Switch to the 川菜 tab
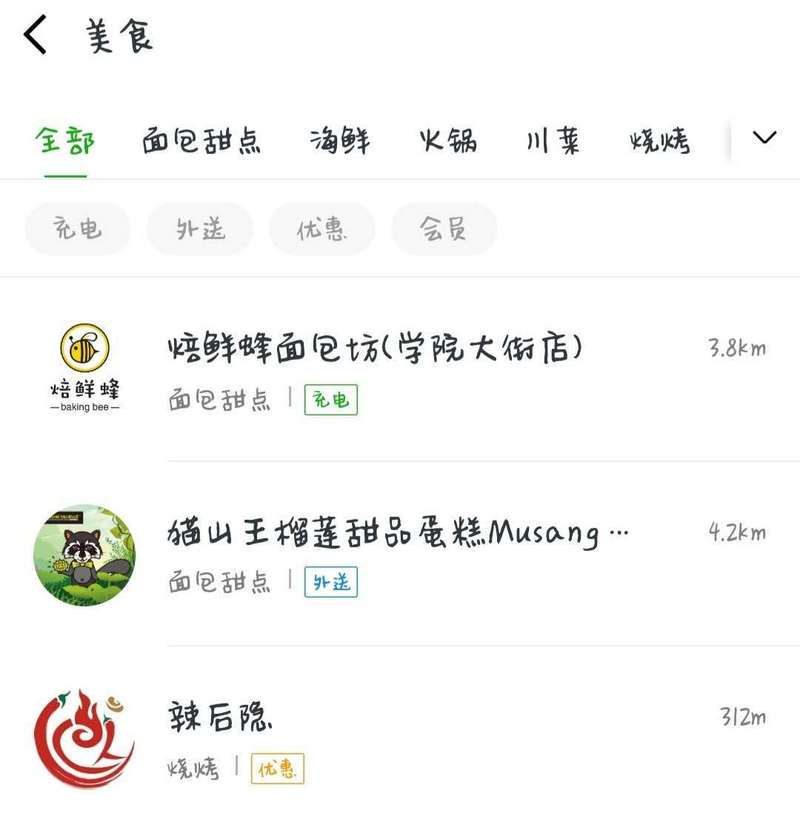Screen dimensions: 800x822 [553, 141]
